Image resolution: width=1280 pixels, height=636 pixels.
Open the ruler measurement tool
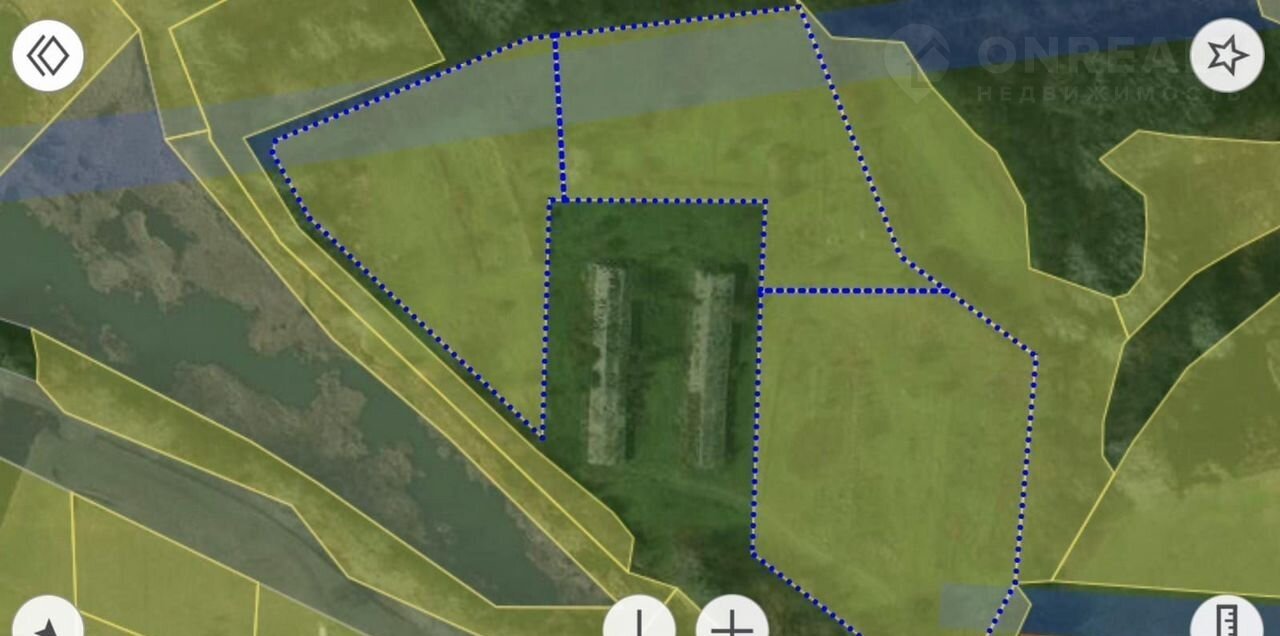pyautogui.click(x=1226, y=620)
